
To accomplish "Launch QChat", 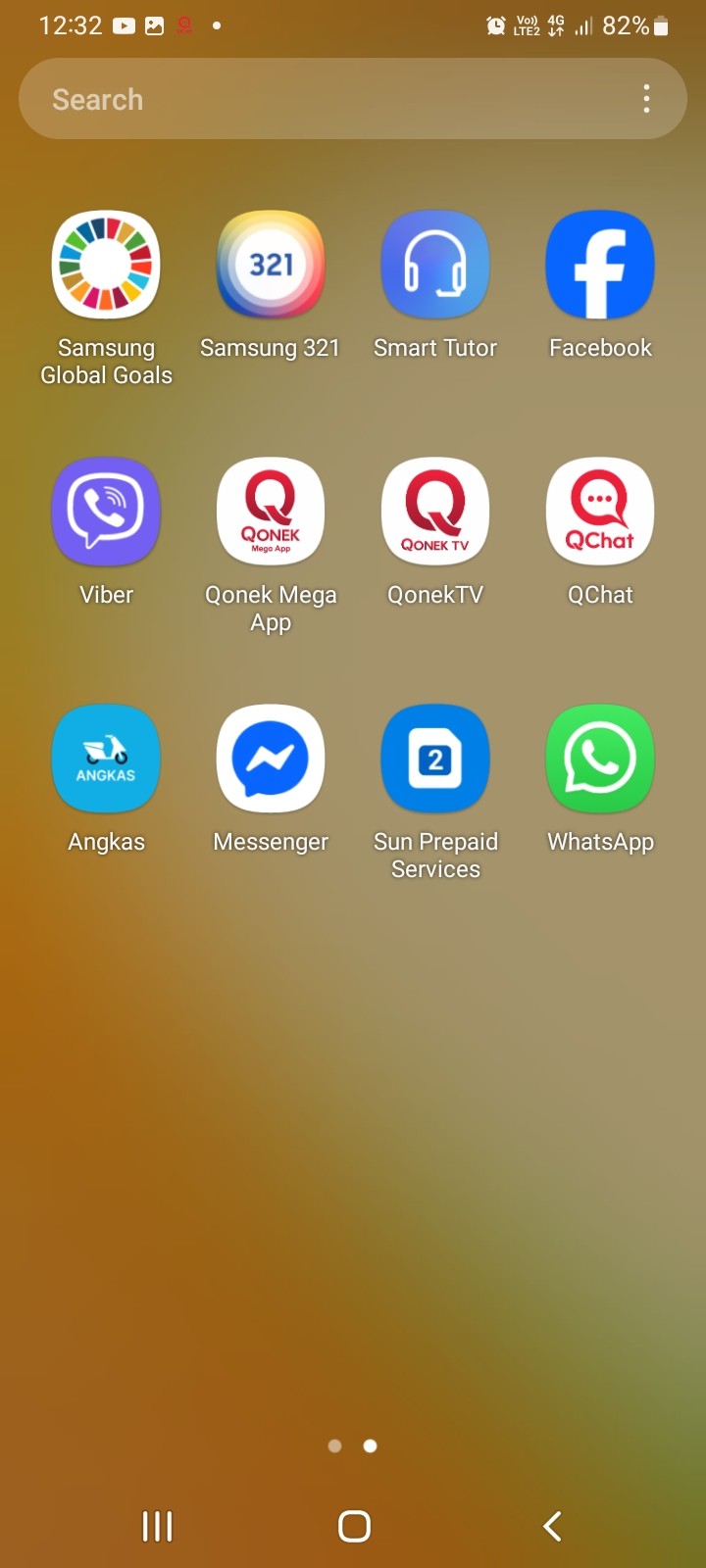I will click(x=599, y=512).
